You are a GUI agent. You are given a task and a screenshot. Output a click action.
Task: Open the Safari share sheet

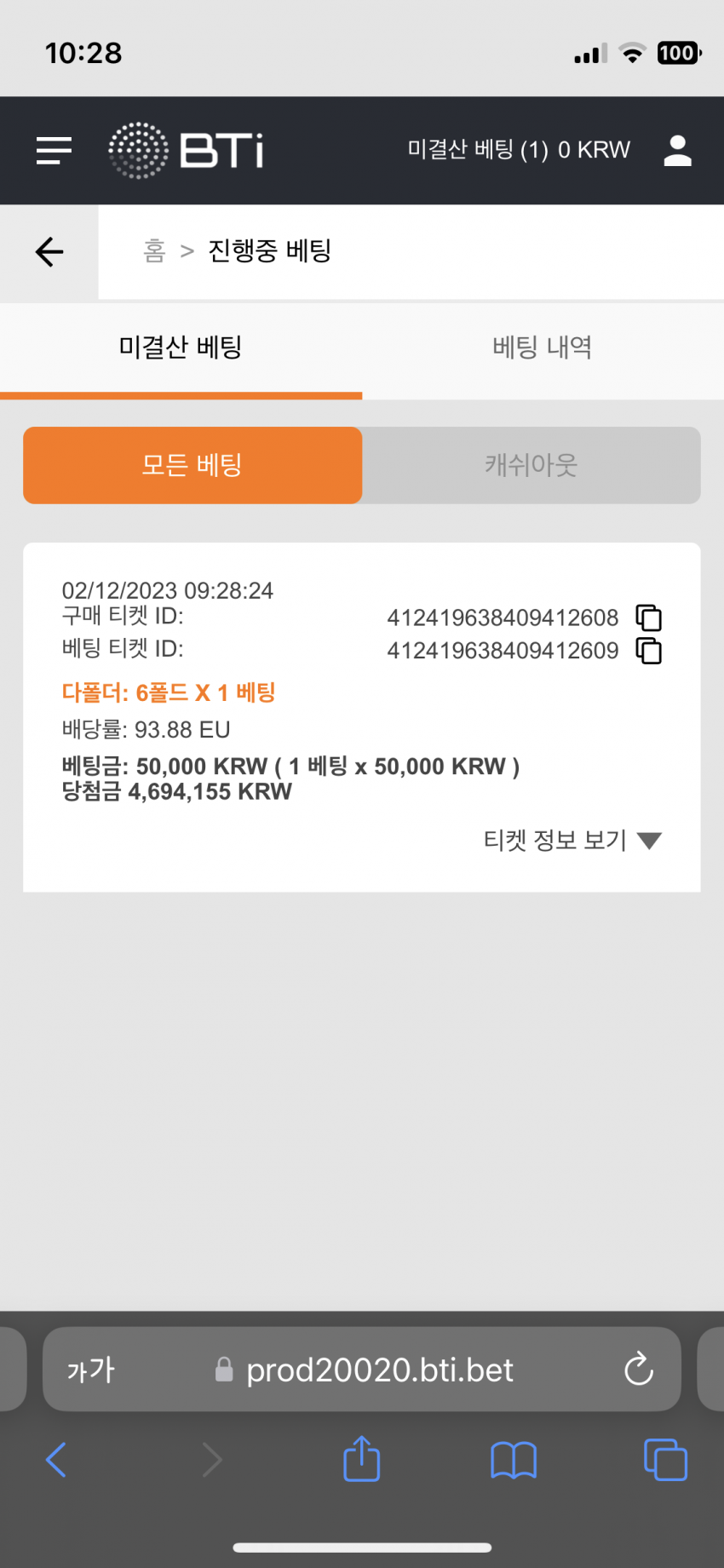361,1459
